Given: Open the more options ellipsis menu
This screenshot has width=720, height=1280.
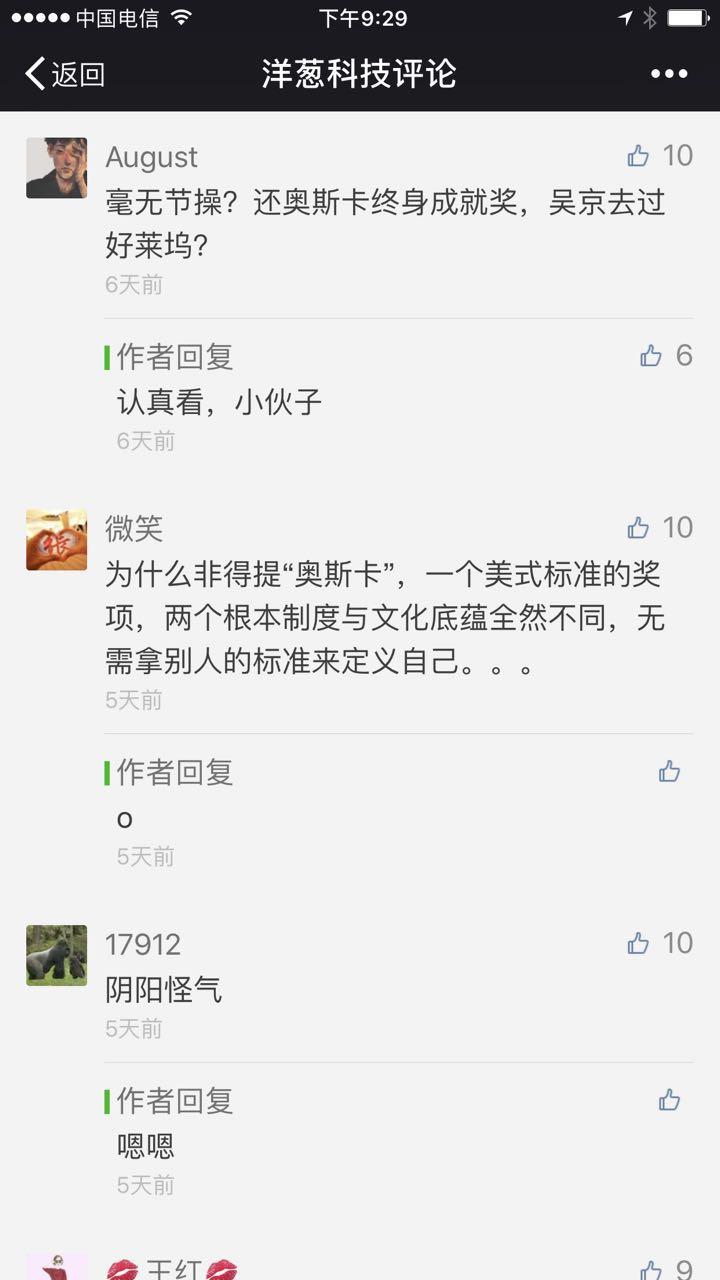Looking at the screenshot, I should pos(671,73).
